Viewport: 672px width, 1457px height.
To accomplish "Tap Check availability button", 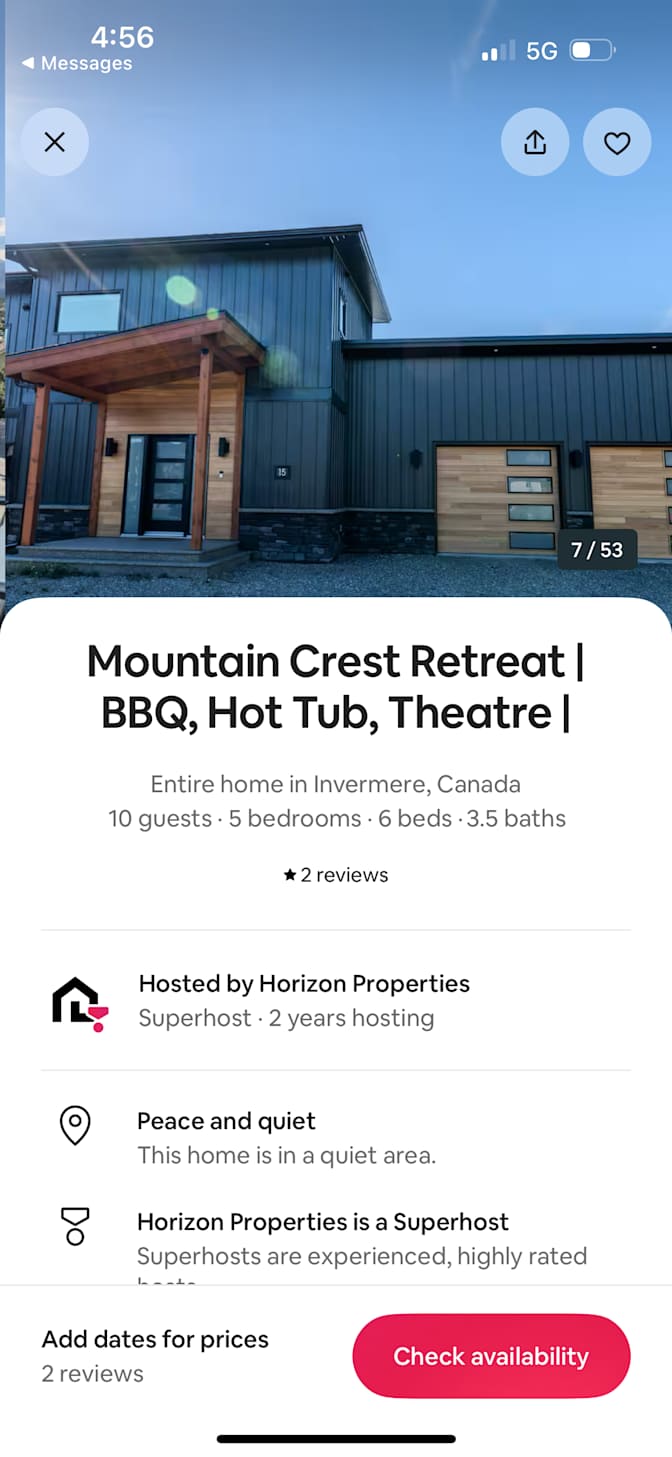I will (491, 1356).
